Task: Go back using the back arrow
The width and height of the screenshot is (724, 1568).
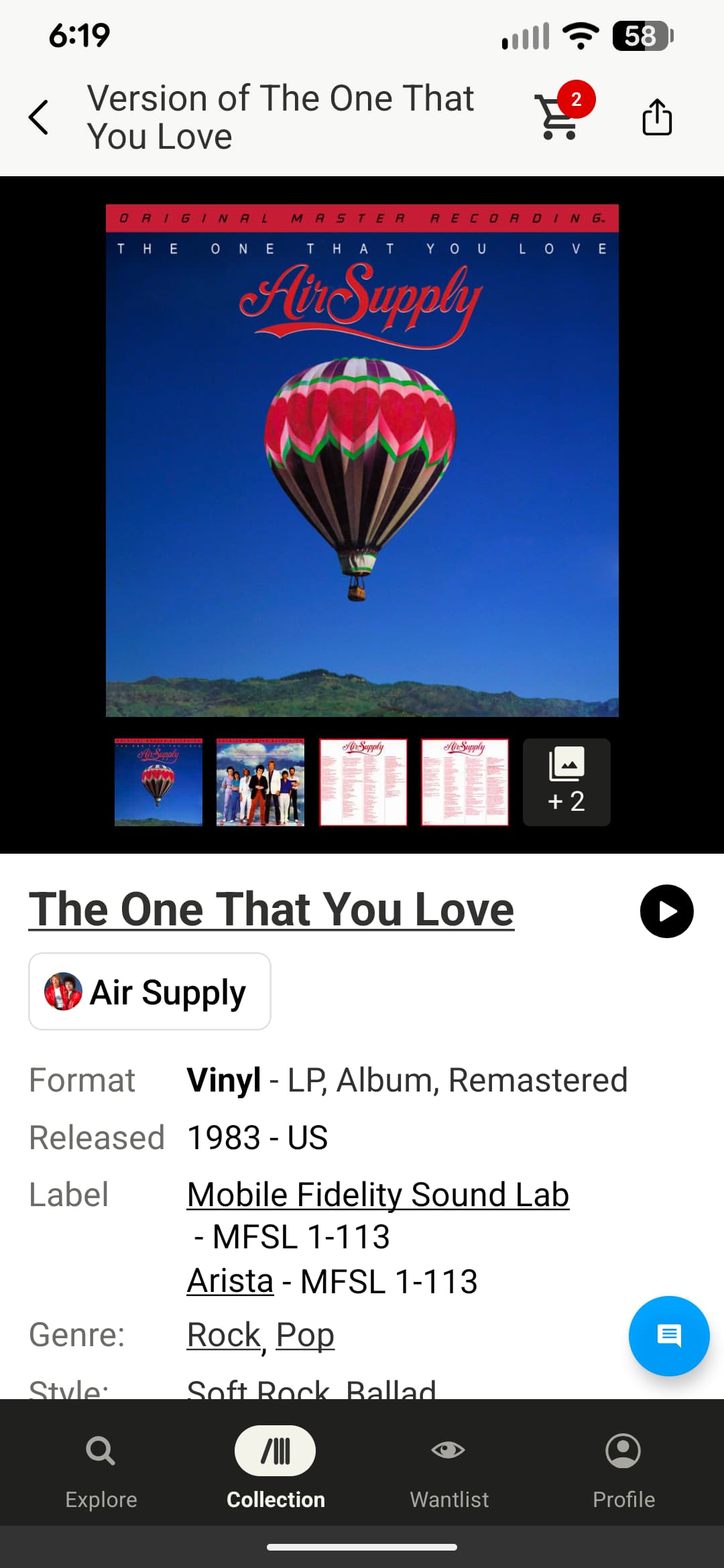Action: click(39, 117)
